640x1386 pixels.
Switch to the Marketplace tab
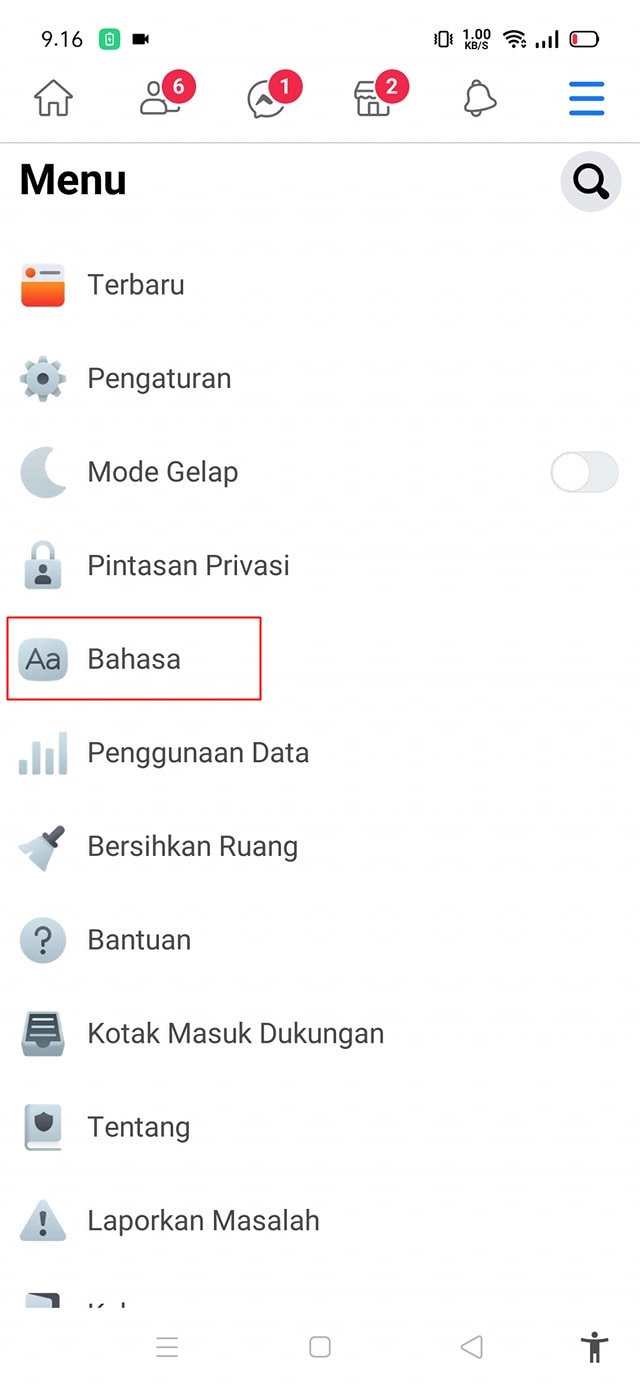[x=374, y=99]
